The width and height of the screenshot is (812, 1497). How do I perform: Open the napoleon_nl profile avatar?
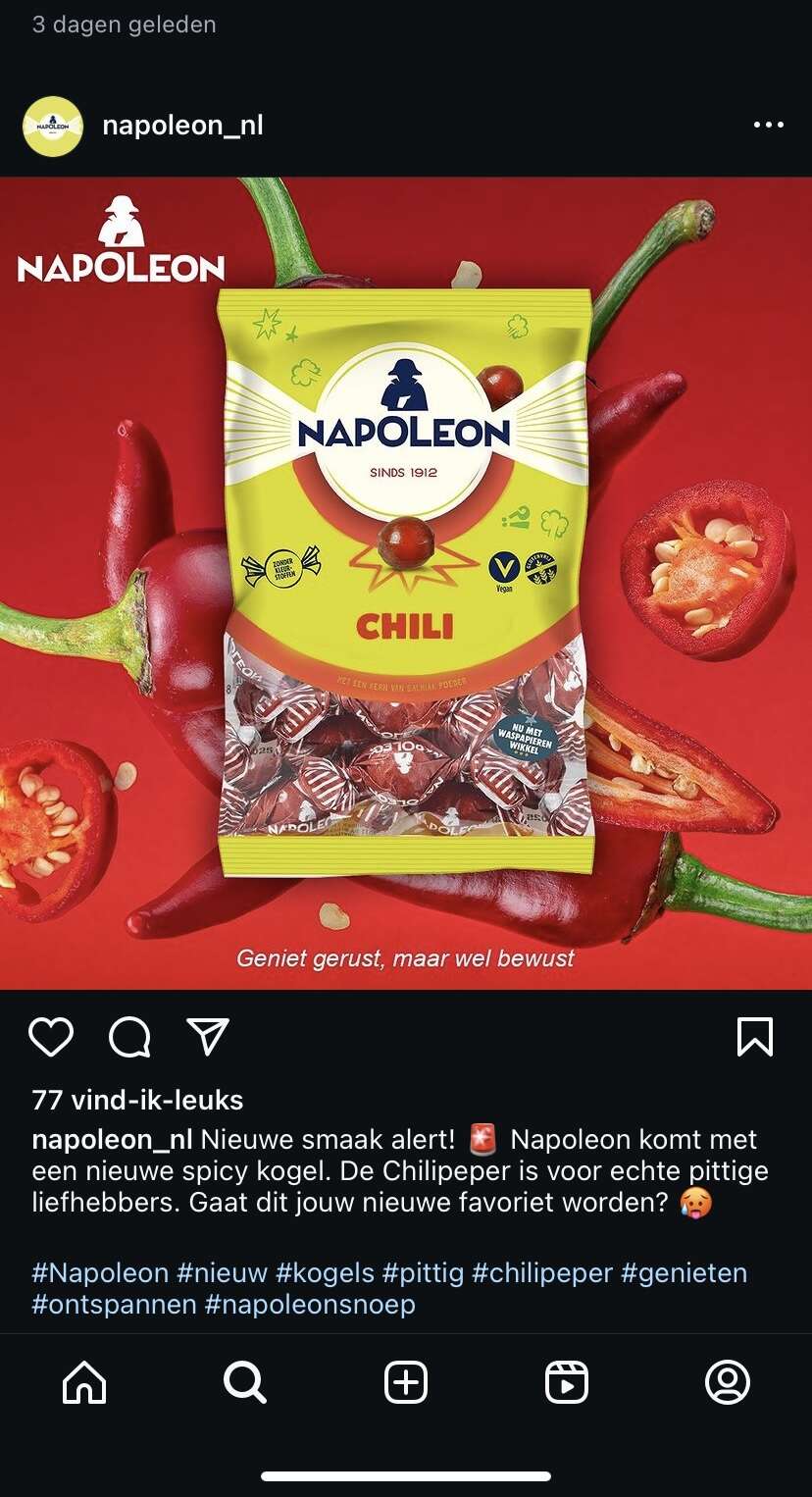click(53, 127)
